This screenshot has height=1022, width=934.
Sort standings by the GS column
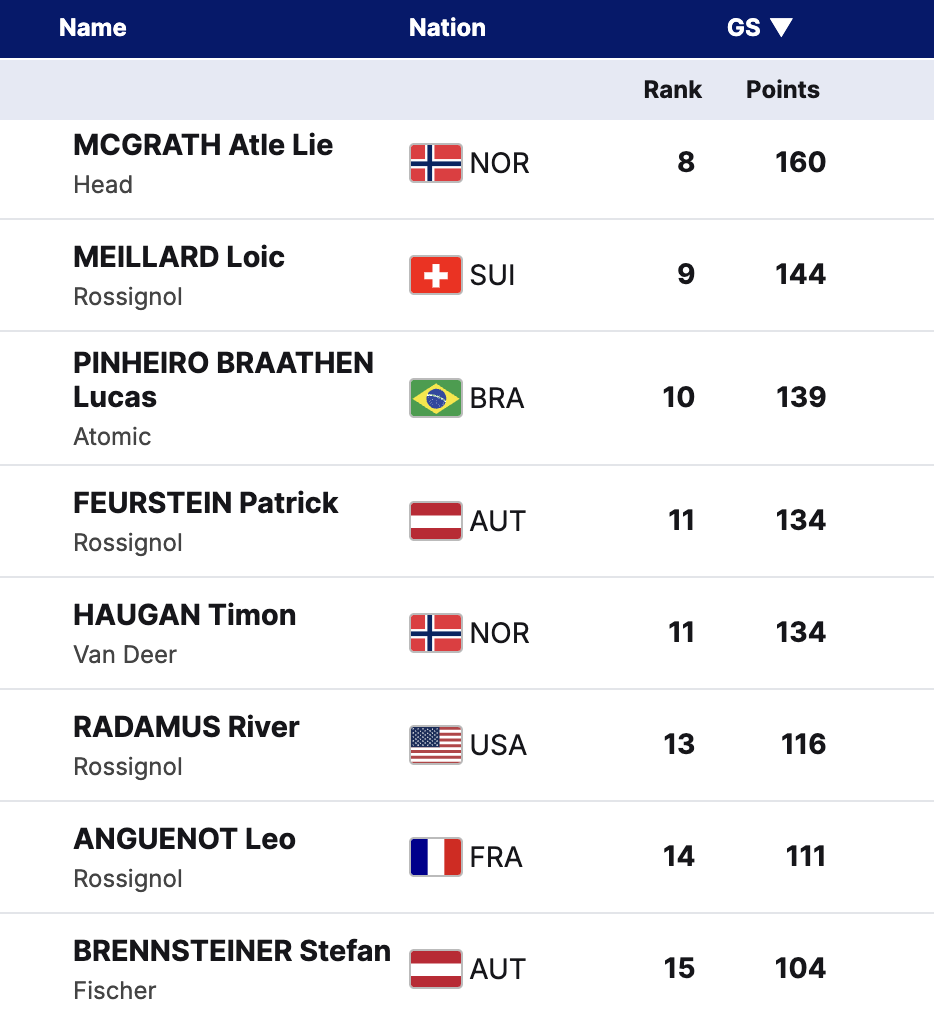pos(759,28)
